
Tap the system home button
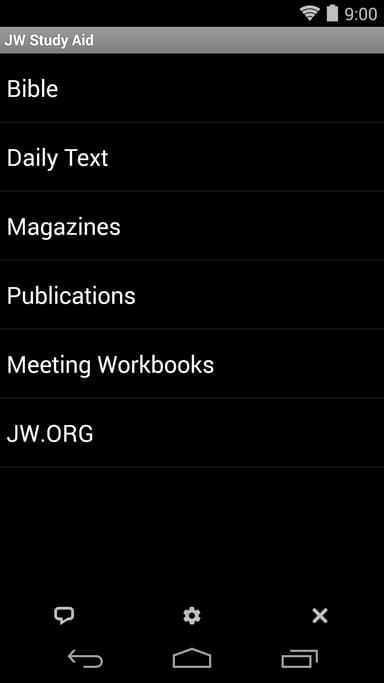point(192,658)
